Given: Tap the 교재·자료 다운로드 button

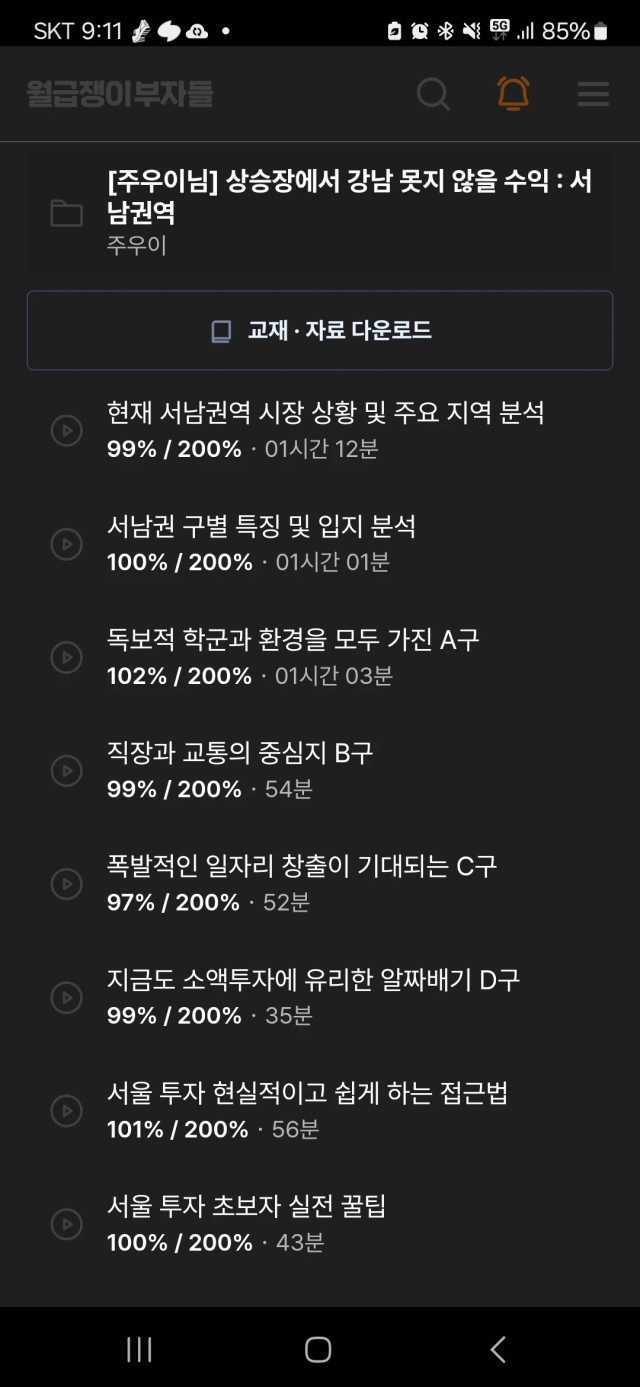Looking at the screenshot, I should (320, 331).
